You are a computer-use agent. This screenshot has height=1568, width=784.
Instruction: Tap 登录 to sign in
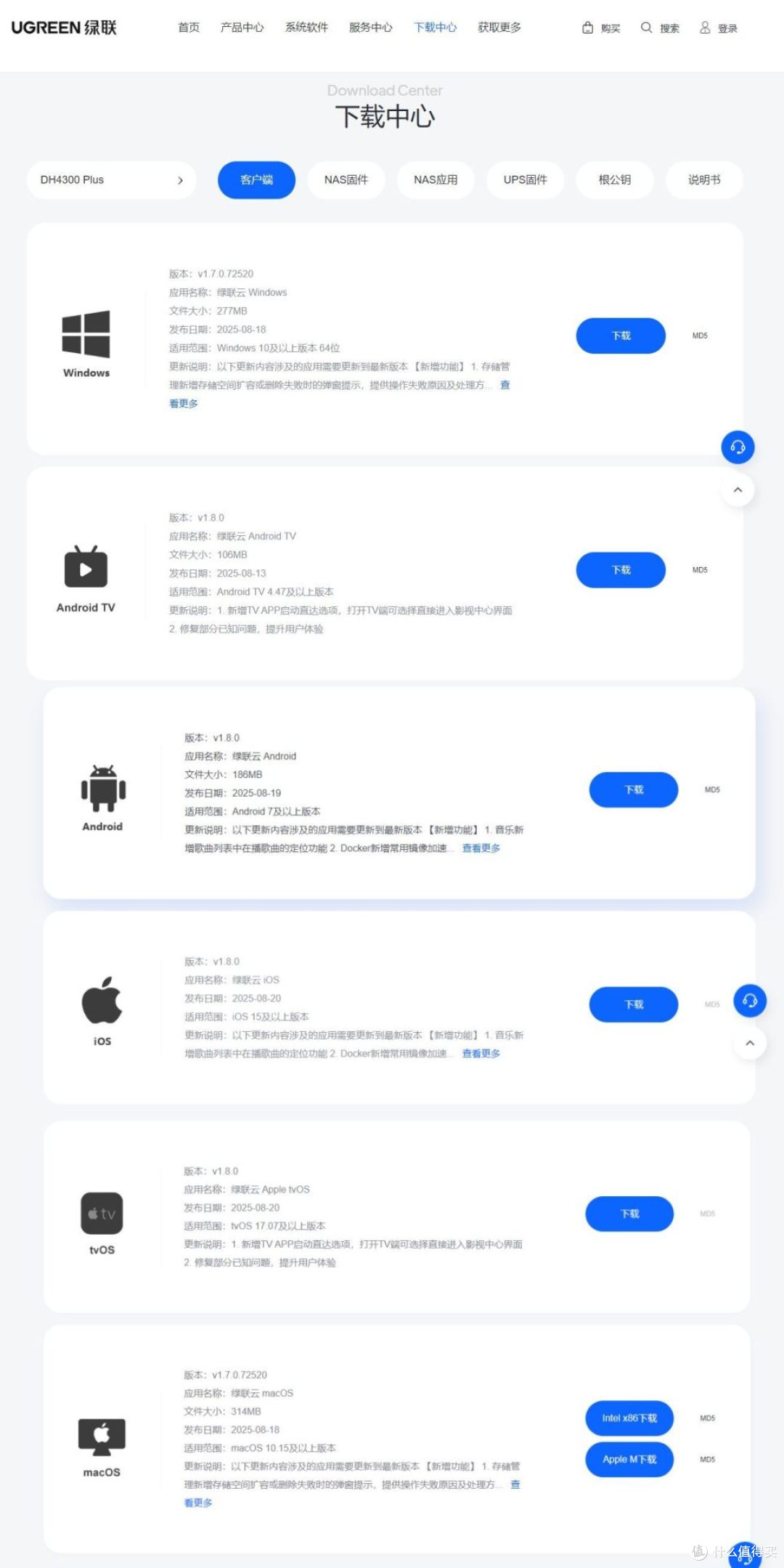point(719,28)
